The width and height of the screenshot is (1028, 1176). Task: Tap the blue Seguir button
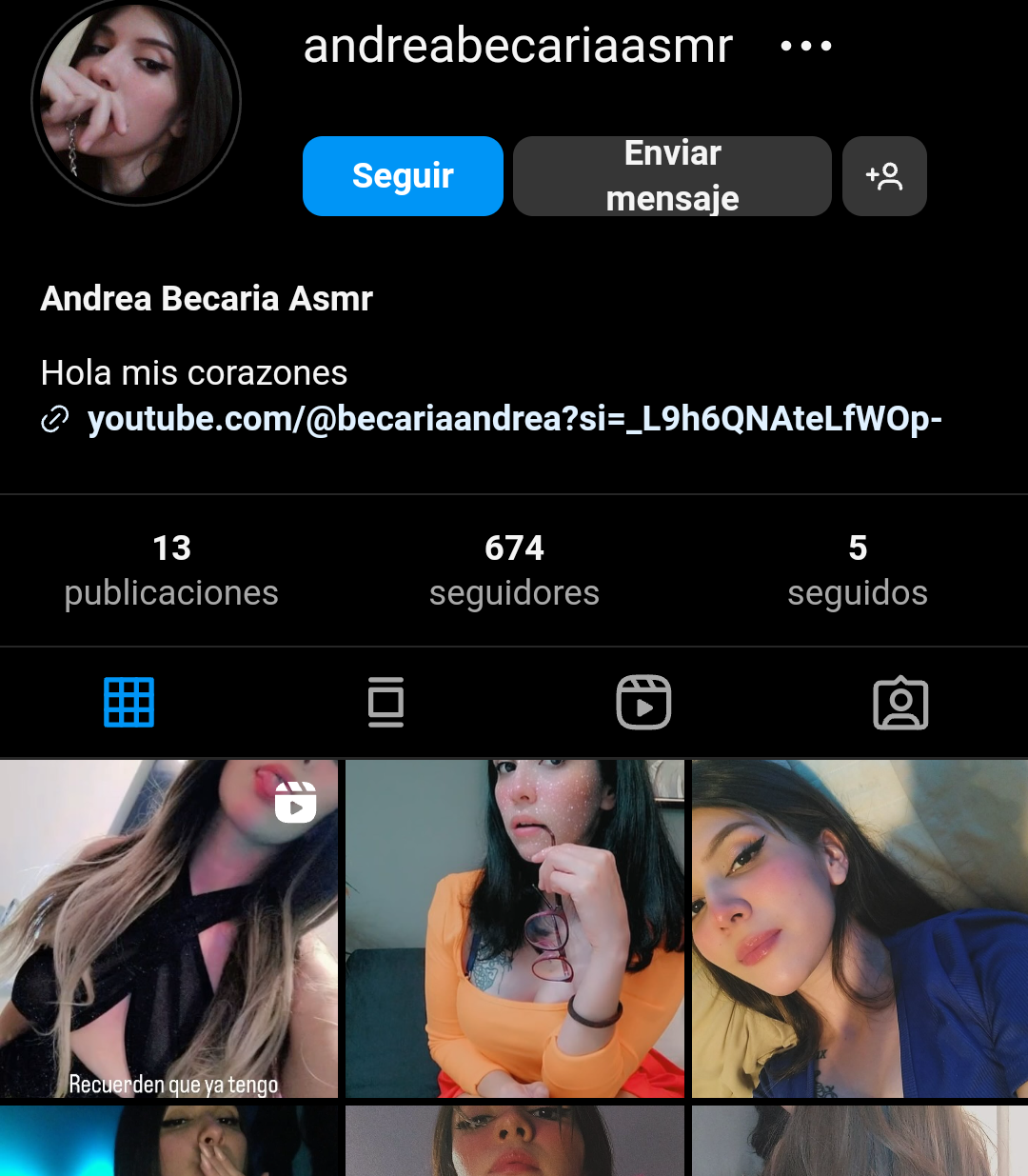403,176
